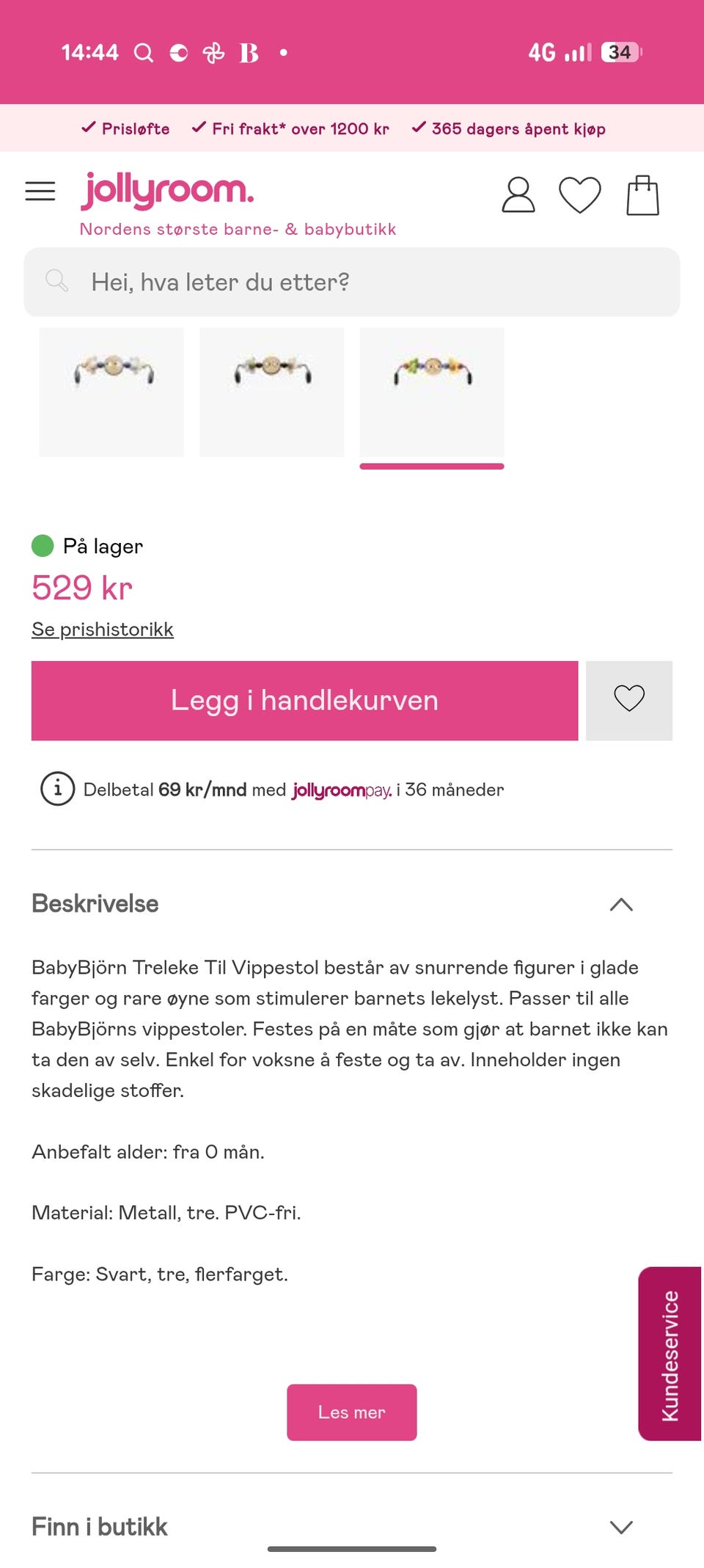The height and width of the screenshot is (1568, 704).
Task: Click the 365 dagers åpent kjøp checkmark
Action: [419, 127]
